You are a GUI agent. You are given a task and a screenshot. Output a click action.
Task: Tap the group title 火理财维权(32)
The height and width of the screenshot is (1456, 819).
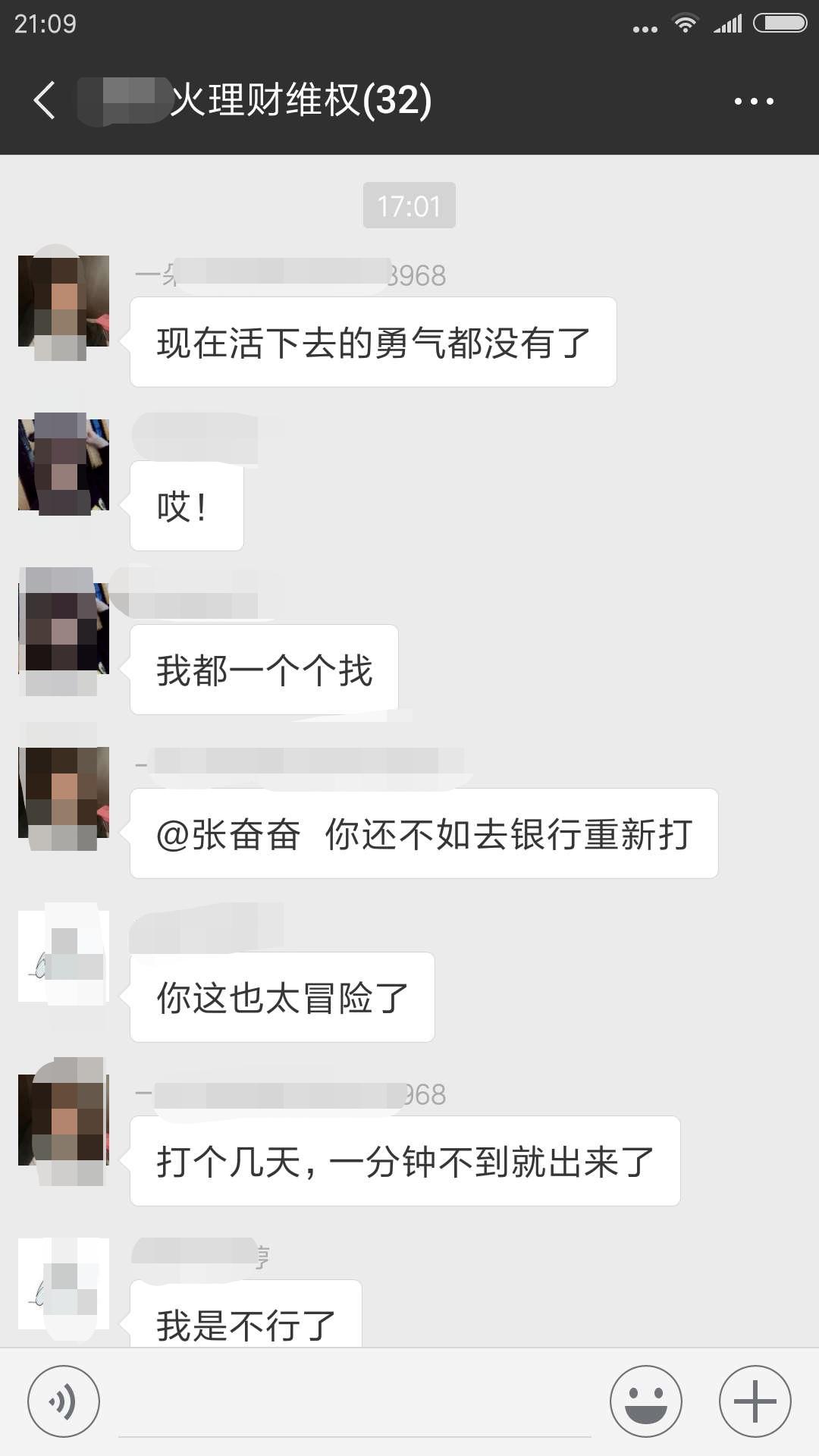pos(296,101)
